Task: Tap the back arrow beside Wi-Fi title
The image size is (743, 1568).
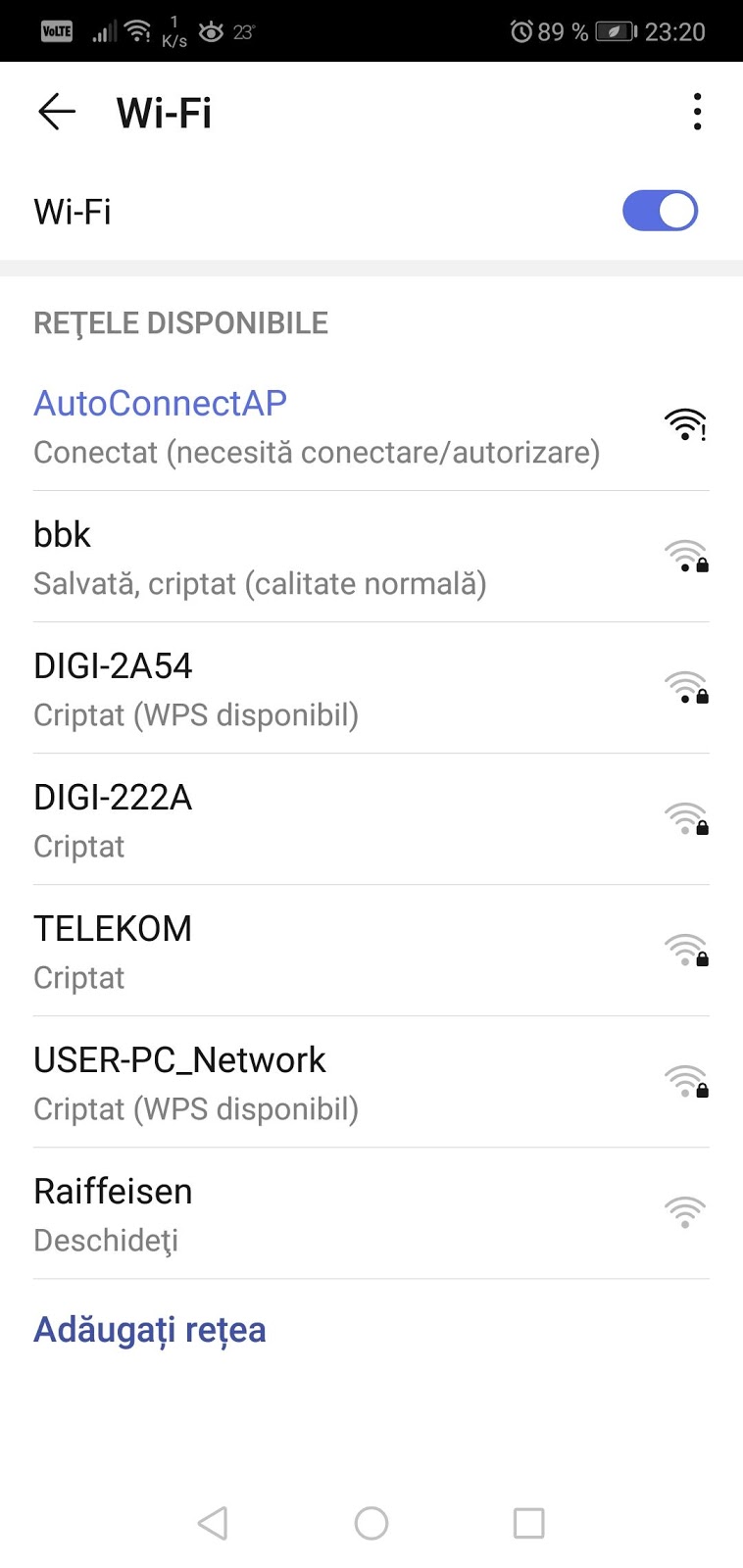Action: 56,112
